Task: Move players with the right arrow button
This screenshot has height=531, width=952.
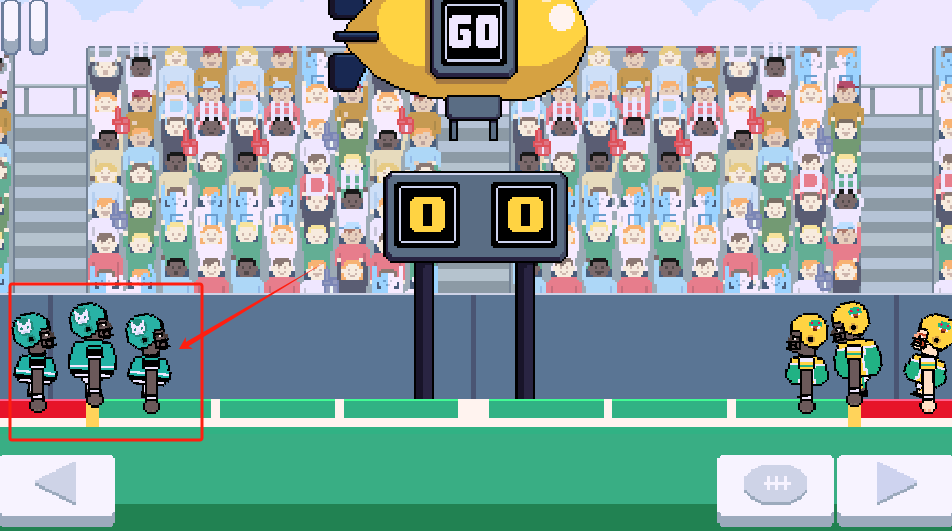Action: pyautogui.click(x=894, y=487)
